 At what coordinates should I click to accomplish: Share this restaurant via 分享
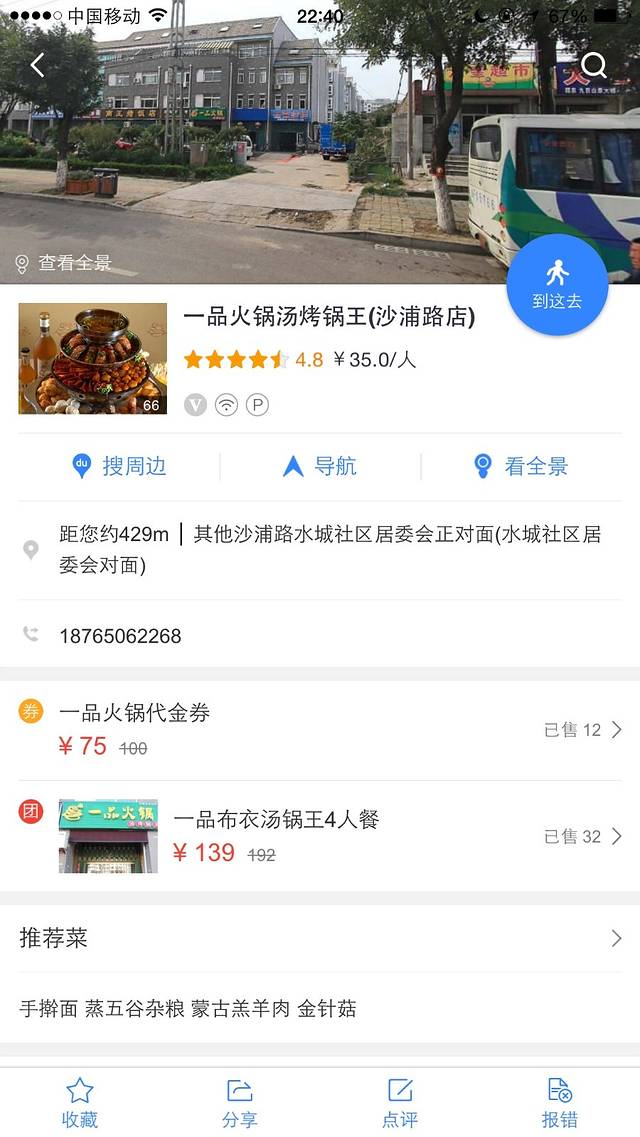pos(240,1103)
